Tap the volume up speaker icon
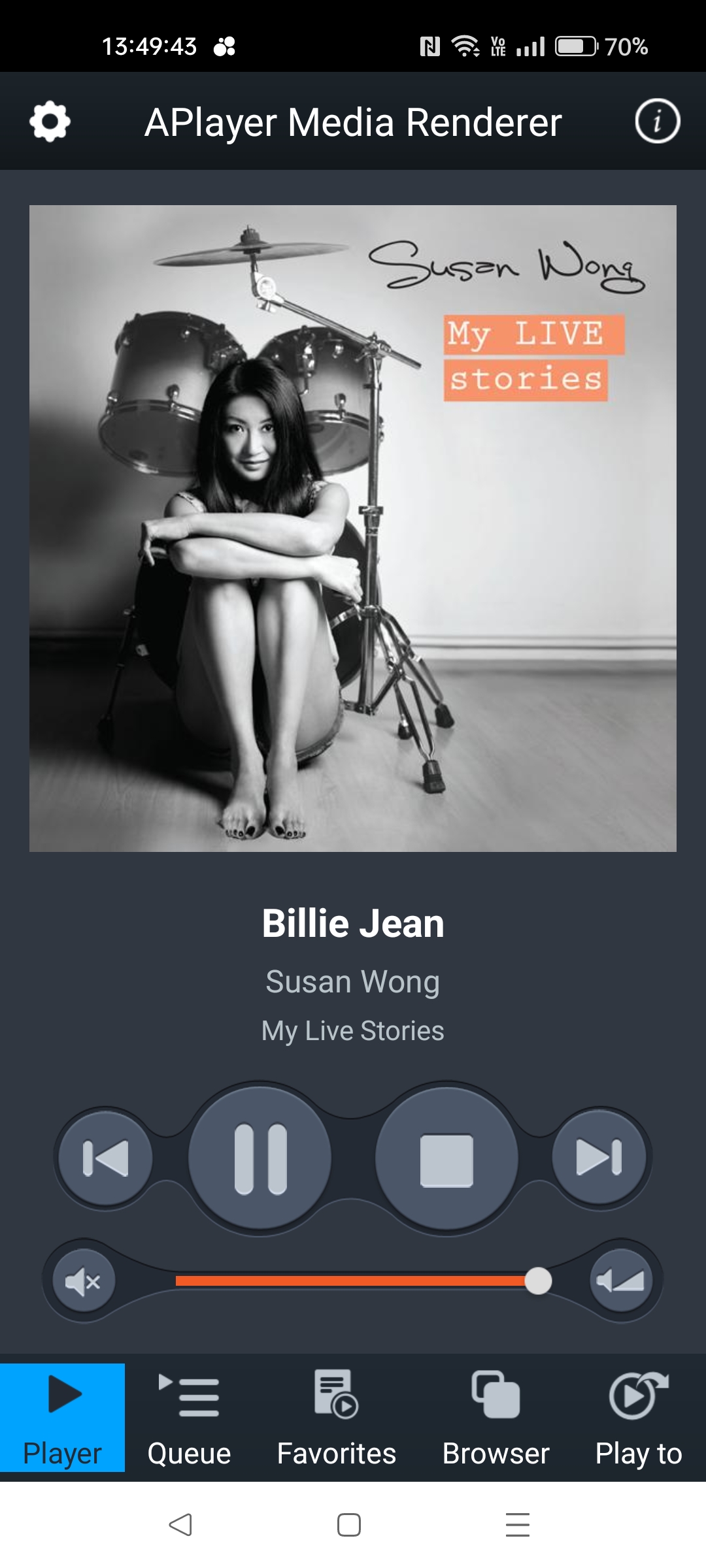The image size is (706, 1568). (x=621, y=1281)
